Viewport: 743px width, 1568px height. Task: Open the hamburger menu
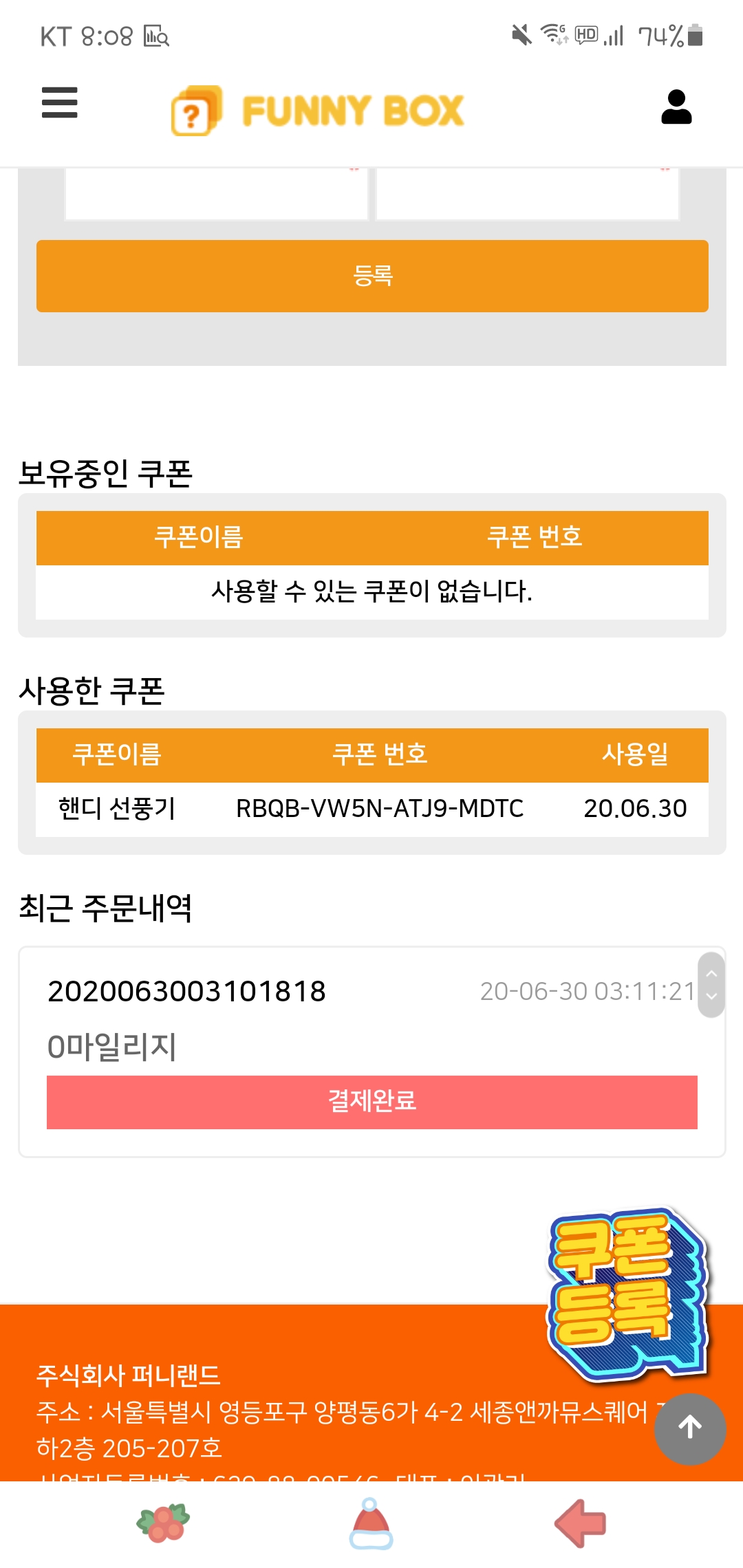pos(60,102)
